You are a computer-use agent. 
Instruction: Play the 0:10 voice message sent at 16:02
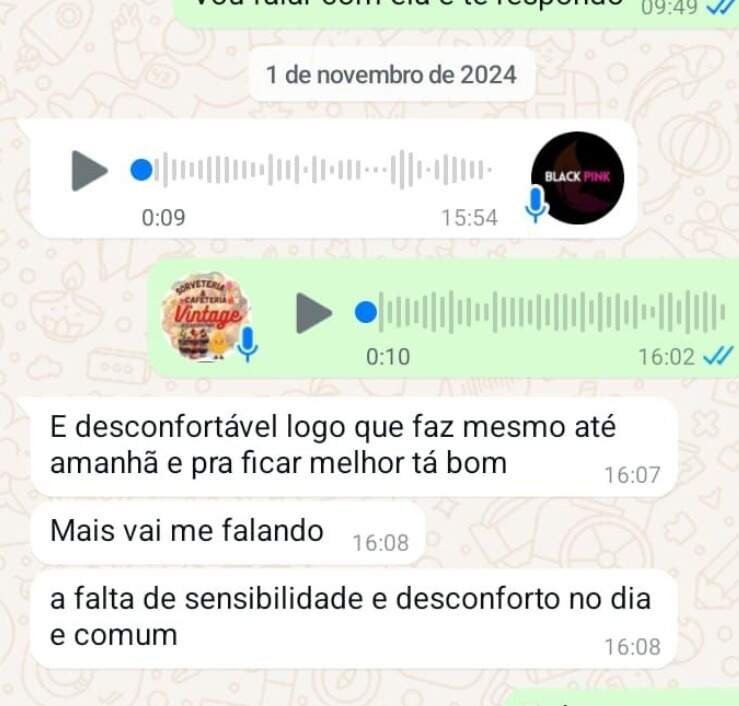coord(313,313)
